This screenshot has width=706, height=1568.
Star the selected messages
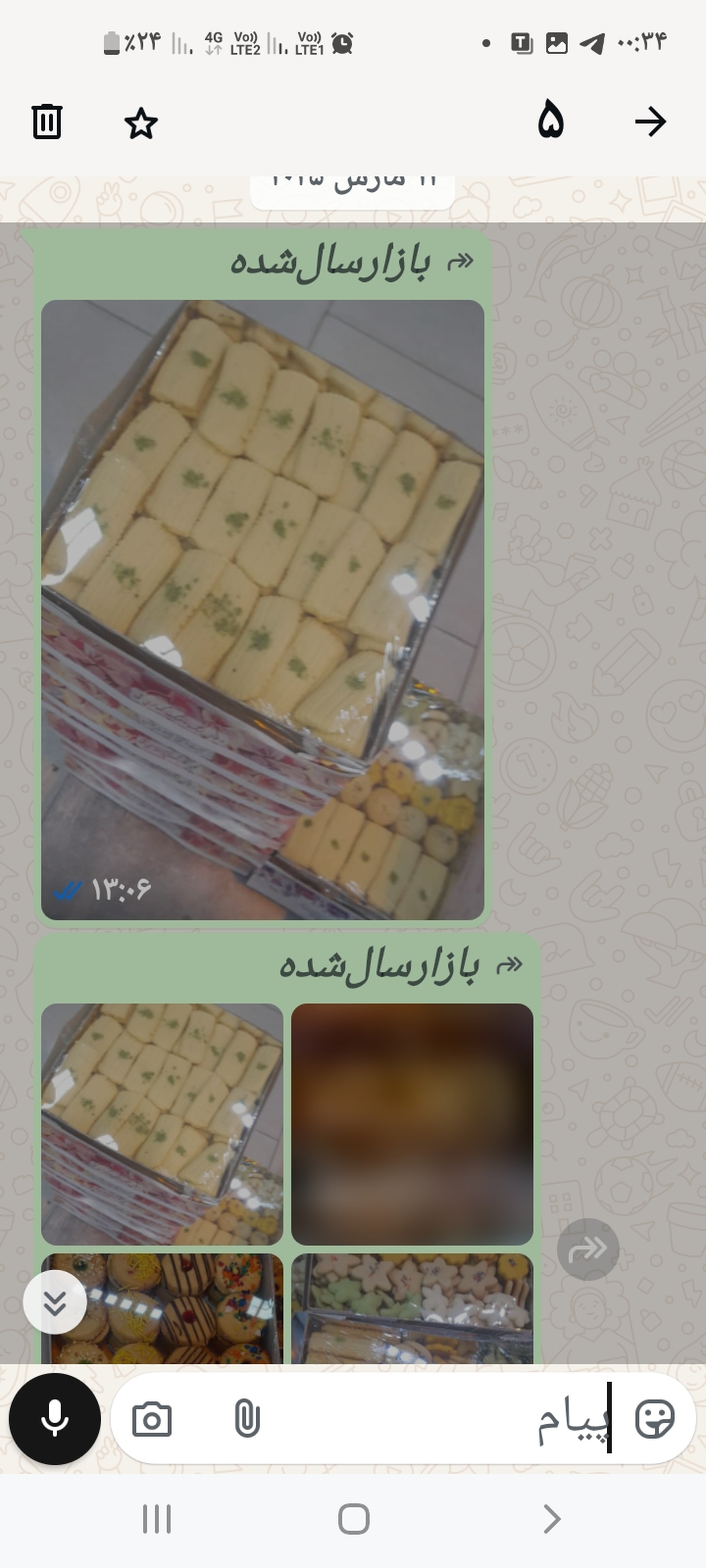(x=141, y=123)
